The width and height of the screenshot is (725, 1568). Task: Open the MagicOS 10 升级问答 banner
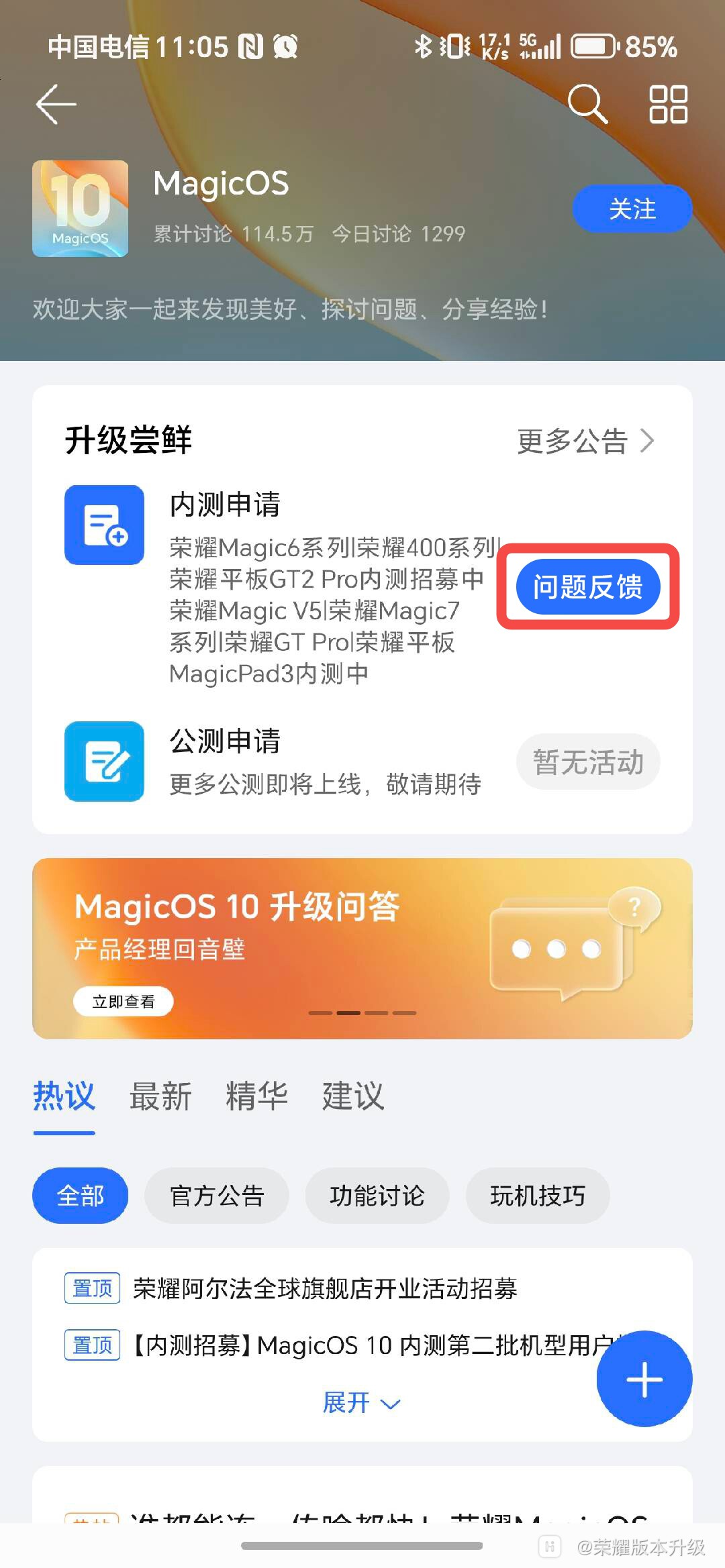tap(362, 939)
